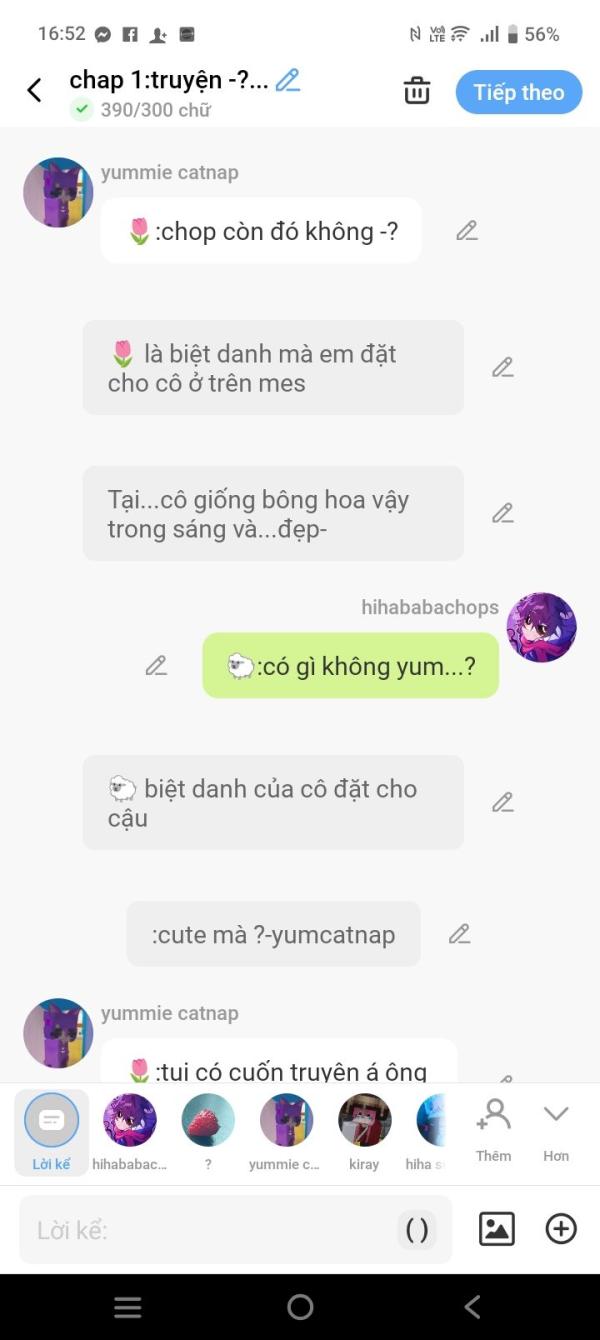Edit narration 'Tại...cô giống bông hoa vậy'
This screenshot has width=600, height=1340.
502,513
